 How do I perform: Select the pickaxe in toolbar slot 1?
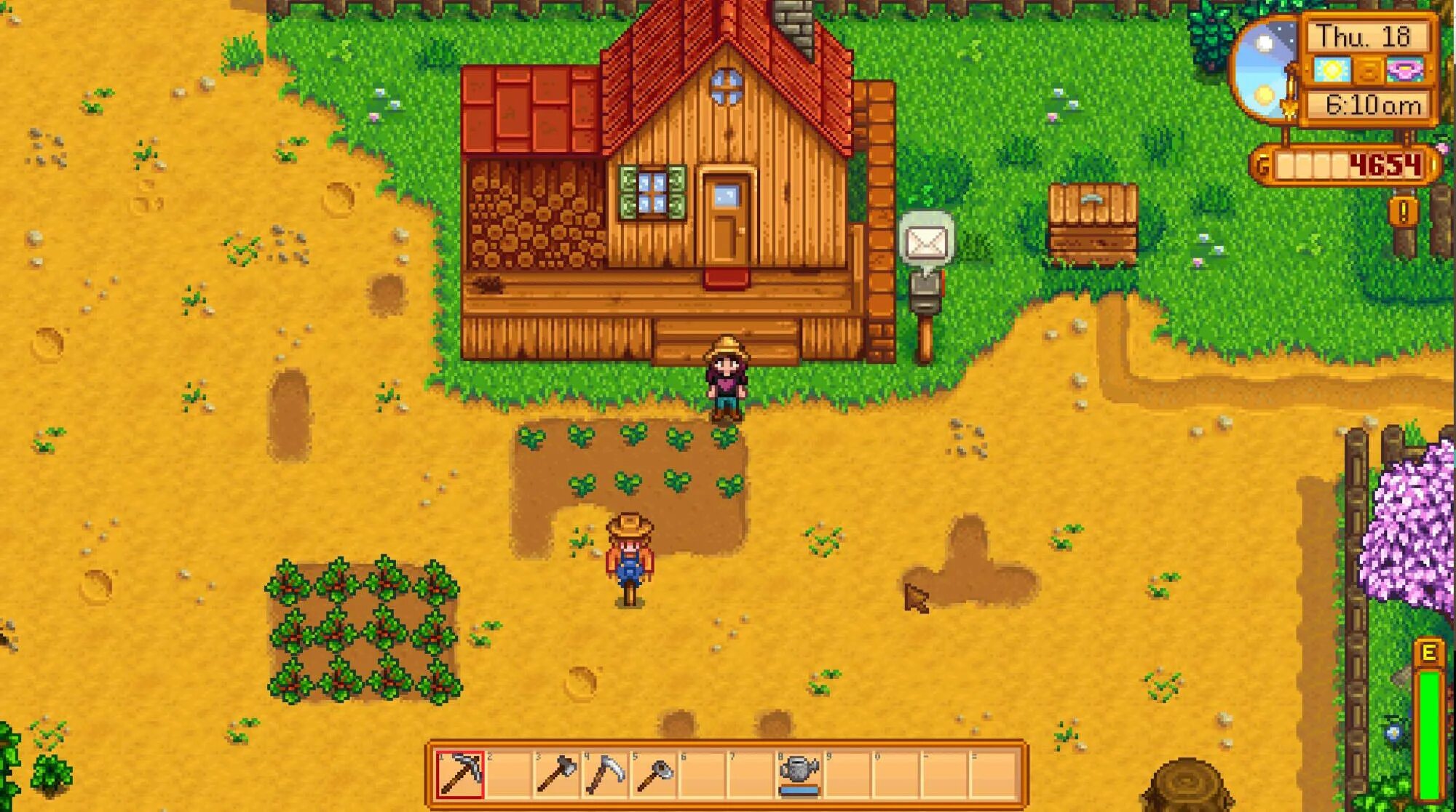coord(460,775)
